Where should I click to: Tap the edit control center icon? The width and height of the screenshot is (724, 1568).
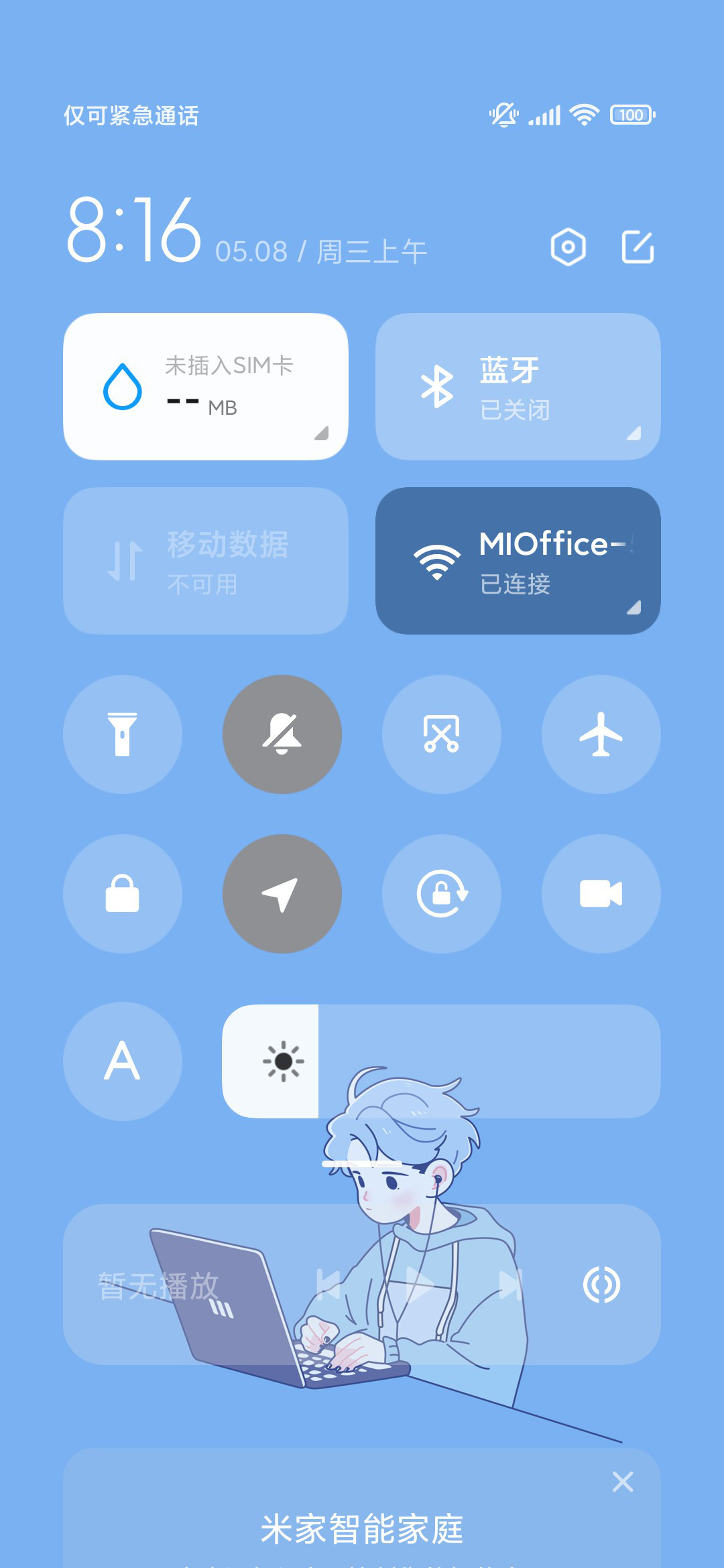(x=638, y=247)
